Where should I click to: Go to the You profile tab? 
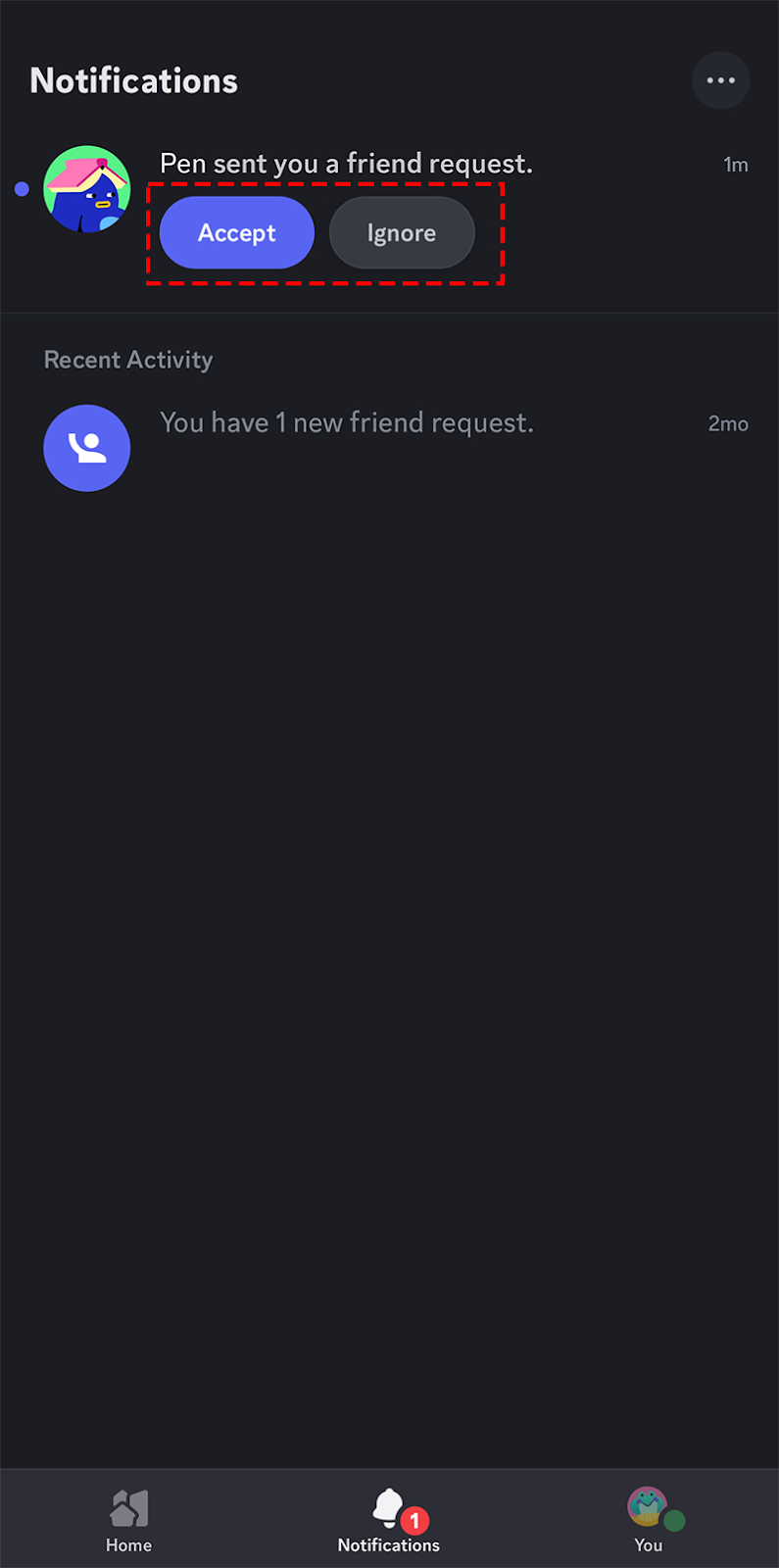tap(649, 1520)
